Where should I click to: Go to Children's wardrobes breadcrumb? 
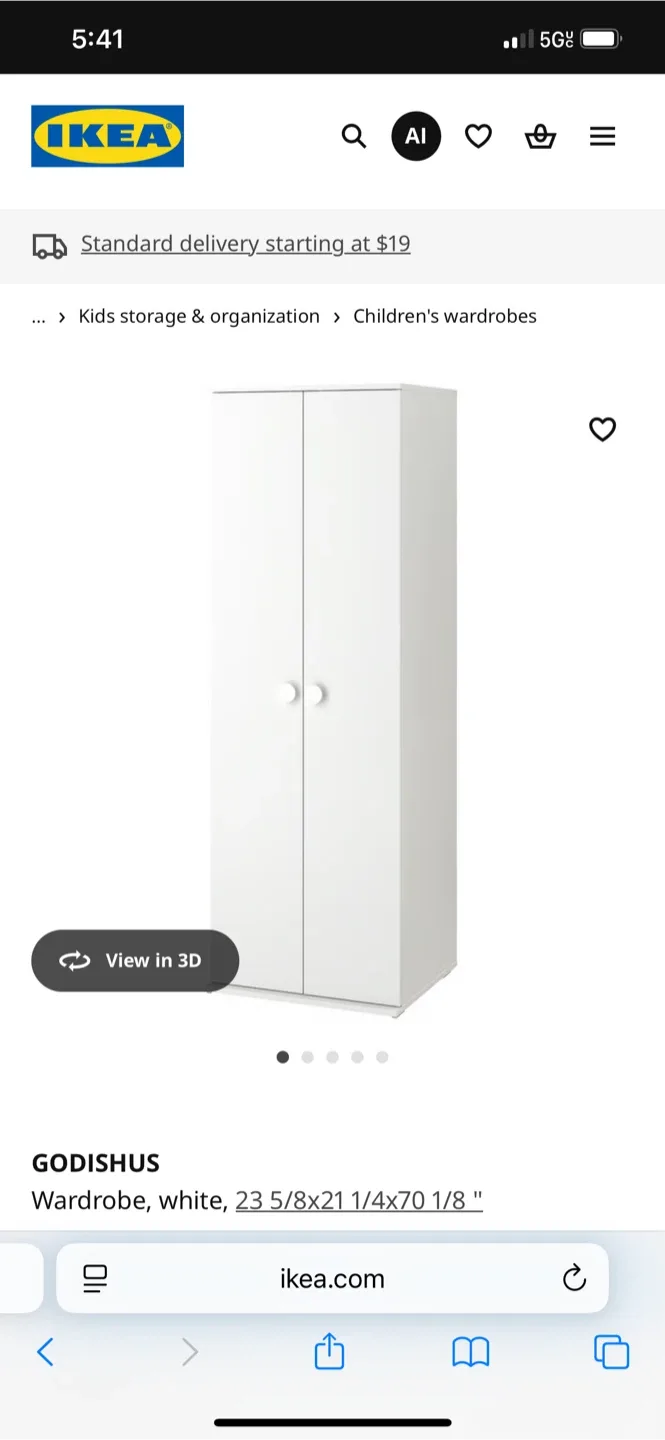click(445, 316)
